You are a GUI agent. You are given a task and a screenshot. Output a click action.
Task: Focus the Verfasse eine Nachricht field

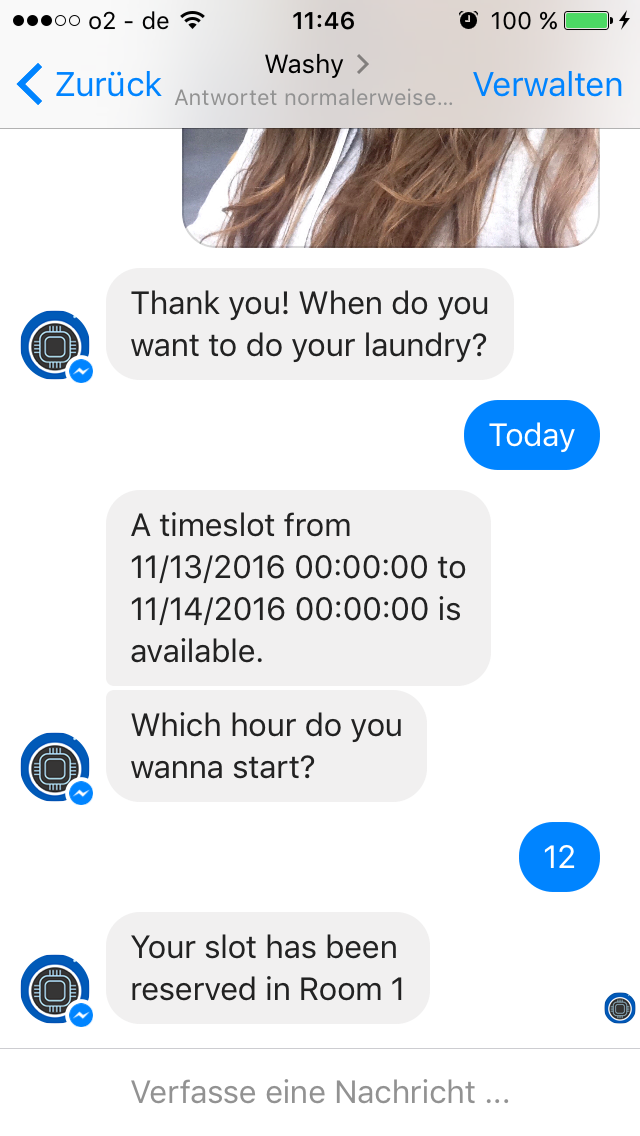(x=320, y=1092)
